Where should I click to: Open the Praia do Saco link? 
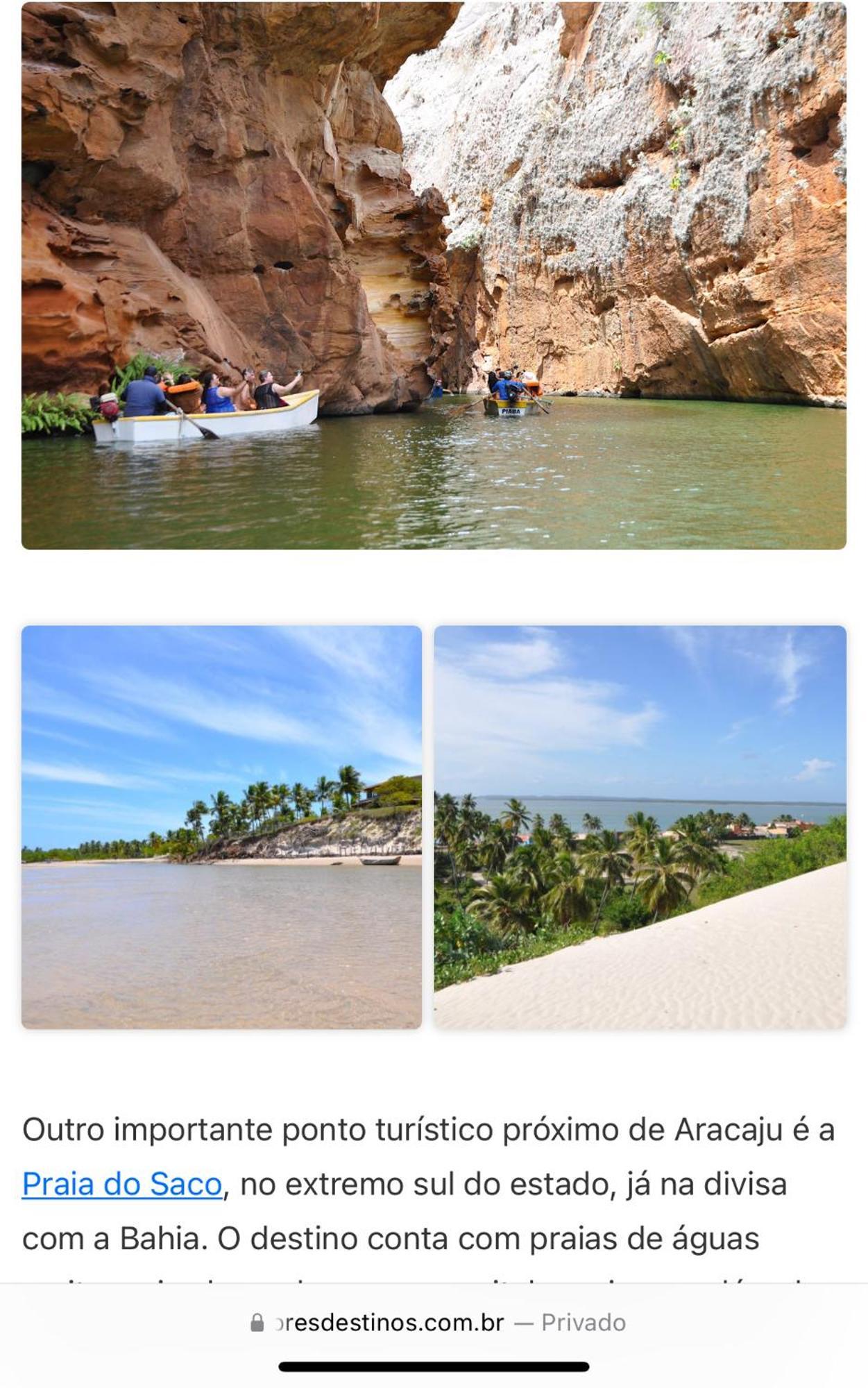click(122, 1184)
